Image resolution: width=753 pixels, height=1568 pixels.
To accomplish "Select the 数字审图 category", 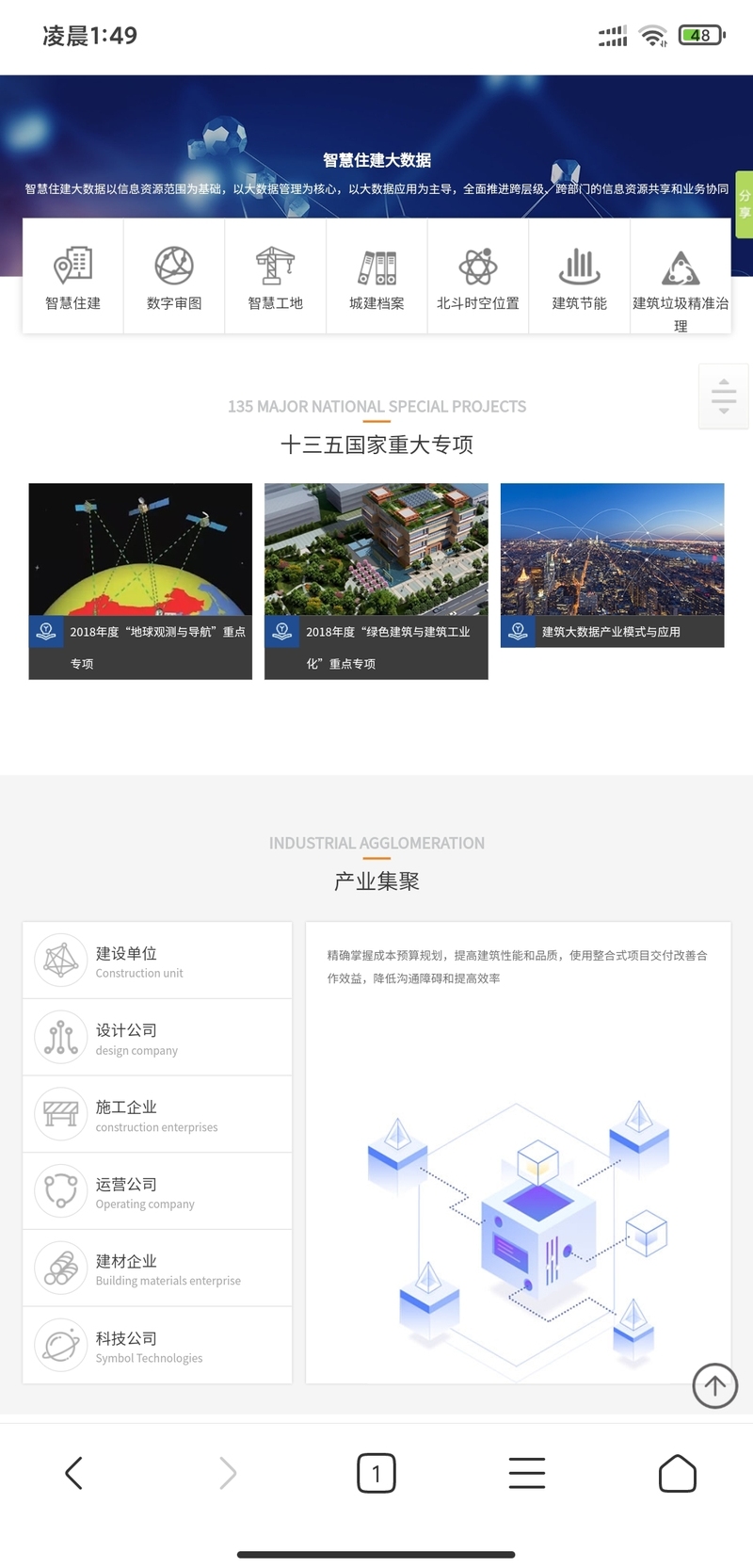I will 174,276.
